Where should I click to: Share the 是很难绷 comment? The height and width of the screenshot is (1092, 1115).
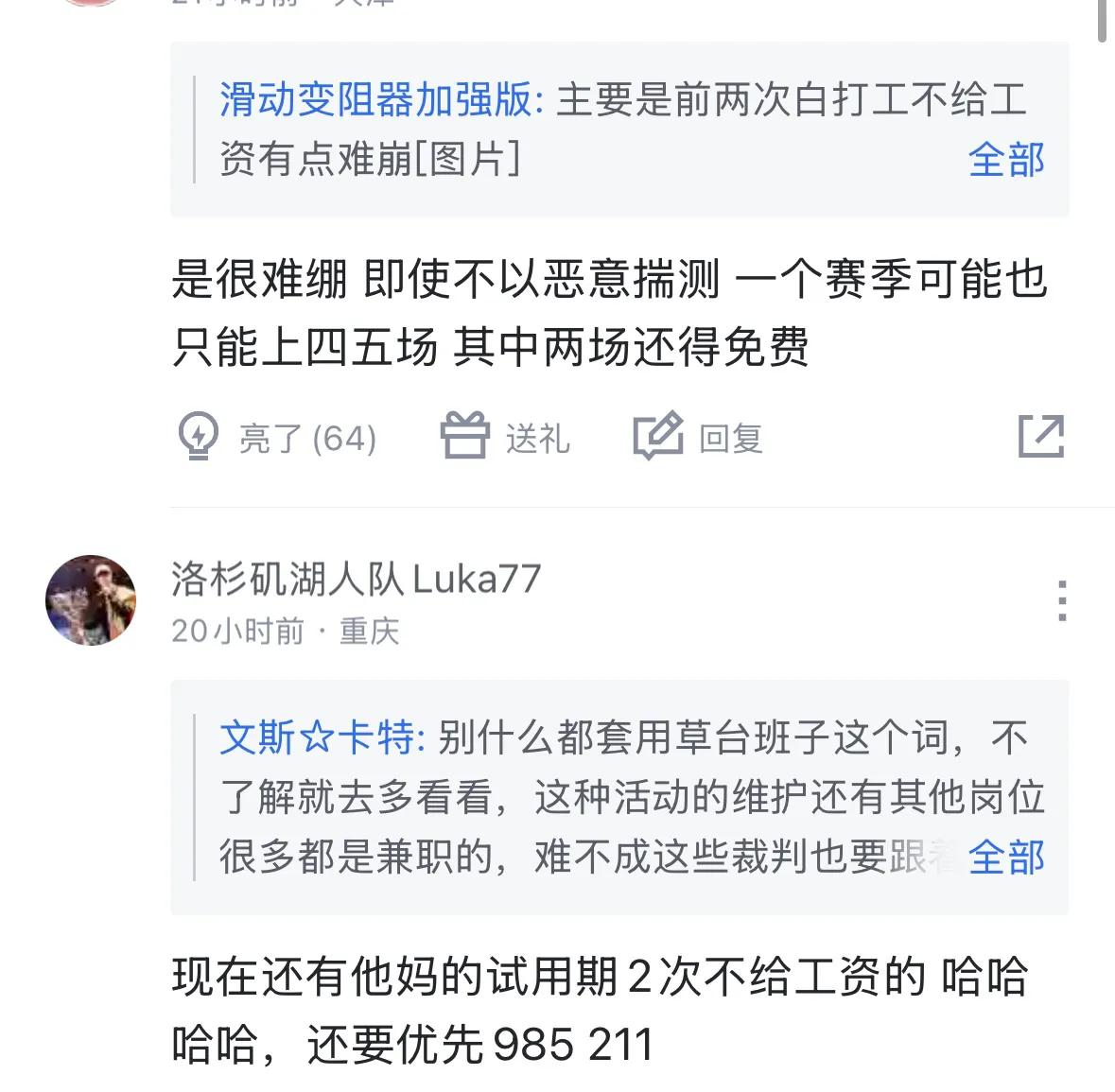[1040, 437]
